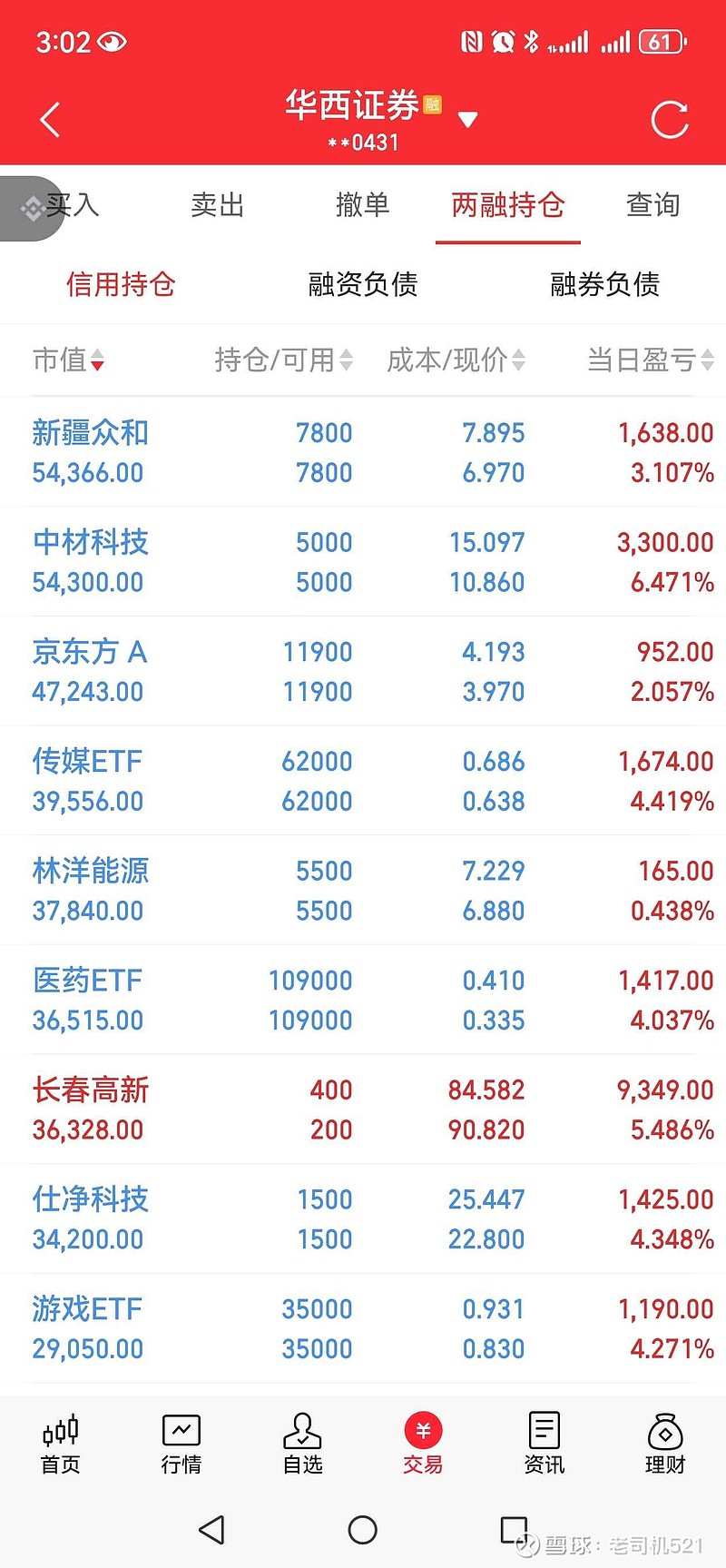This screenshot has width=726, height=1568.
Task: Go to 首页 in bottom navigation
Action: (61, 1444)
